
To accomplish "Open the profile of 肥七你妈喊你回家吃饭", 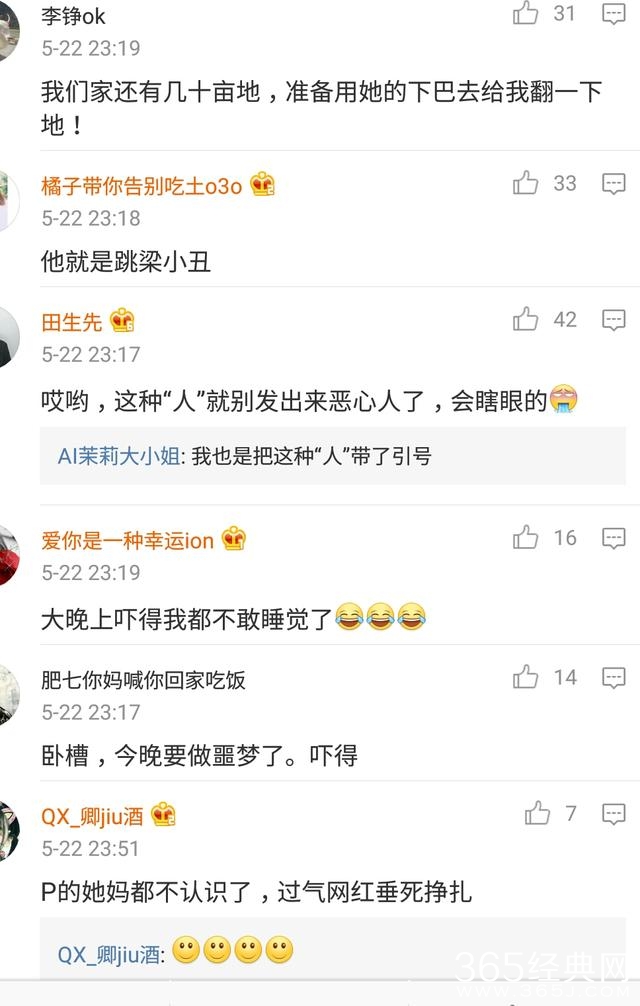I will click(143, 680).
